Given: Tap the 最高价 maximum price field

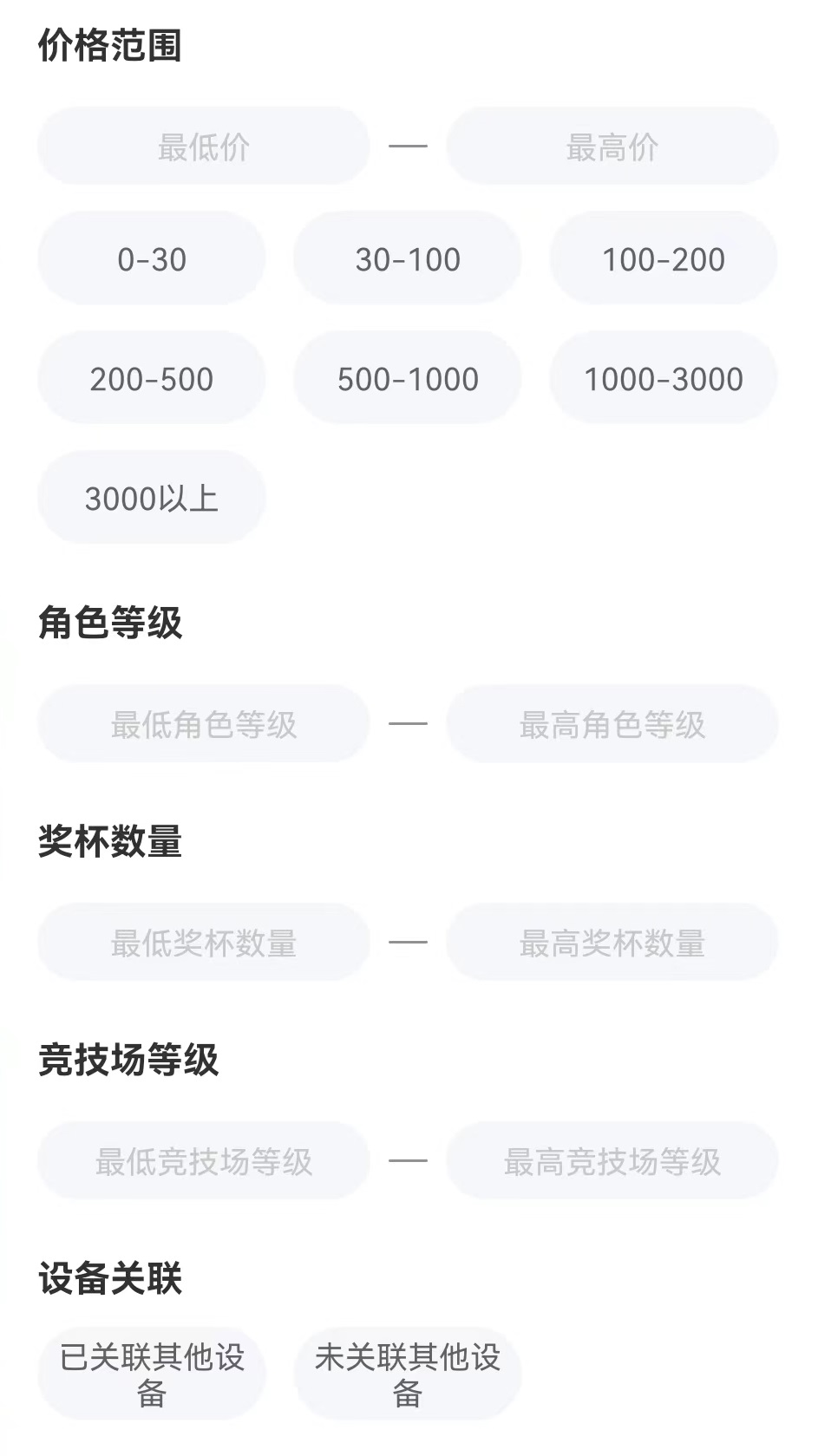Looking at the screenshot, I should point(612,147).
